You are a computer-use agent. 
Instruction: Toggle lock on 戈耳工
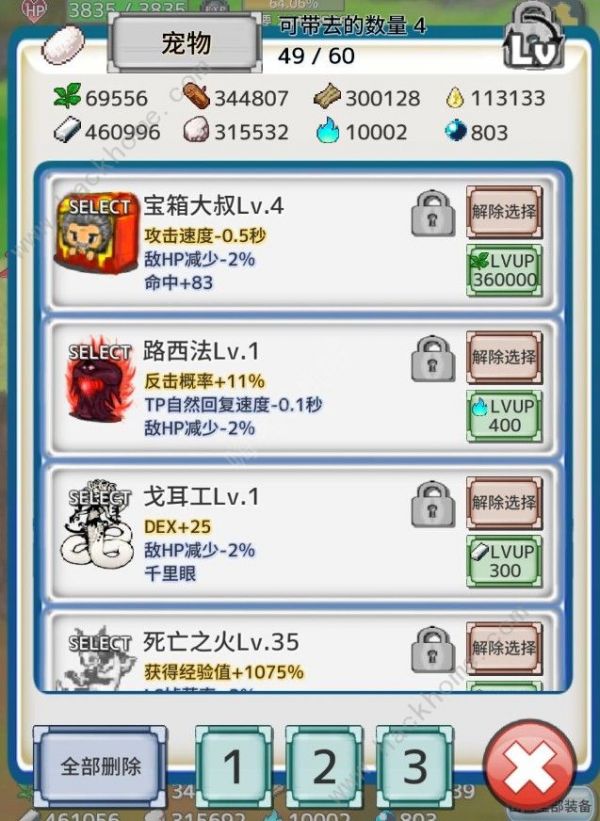pyautogui.click(x=433, y=503)
